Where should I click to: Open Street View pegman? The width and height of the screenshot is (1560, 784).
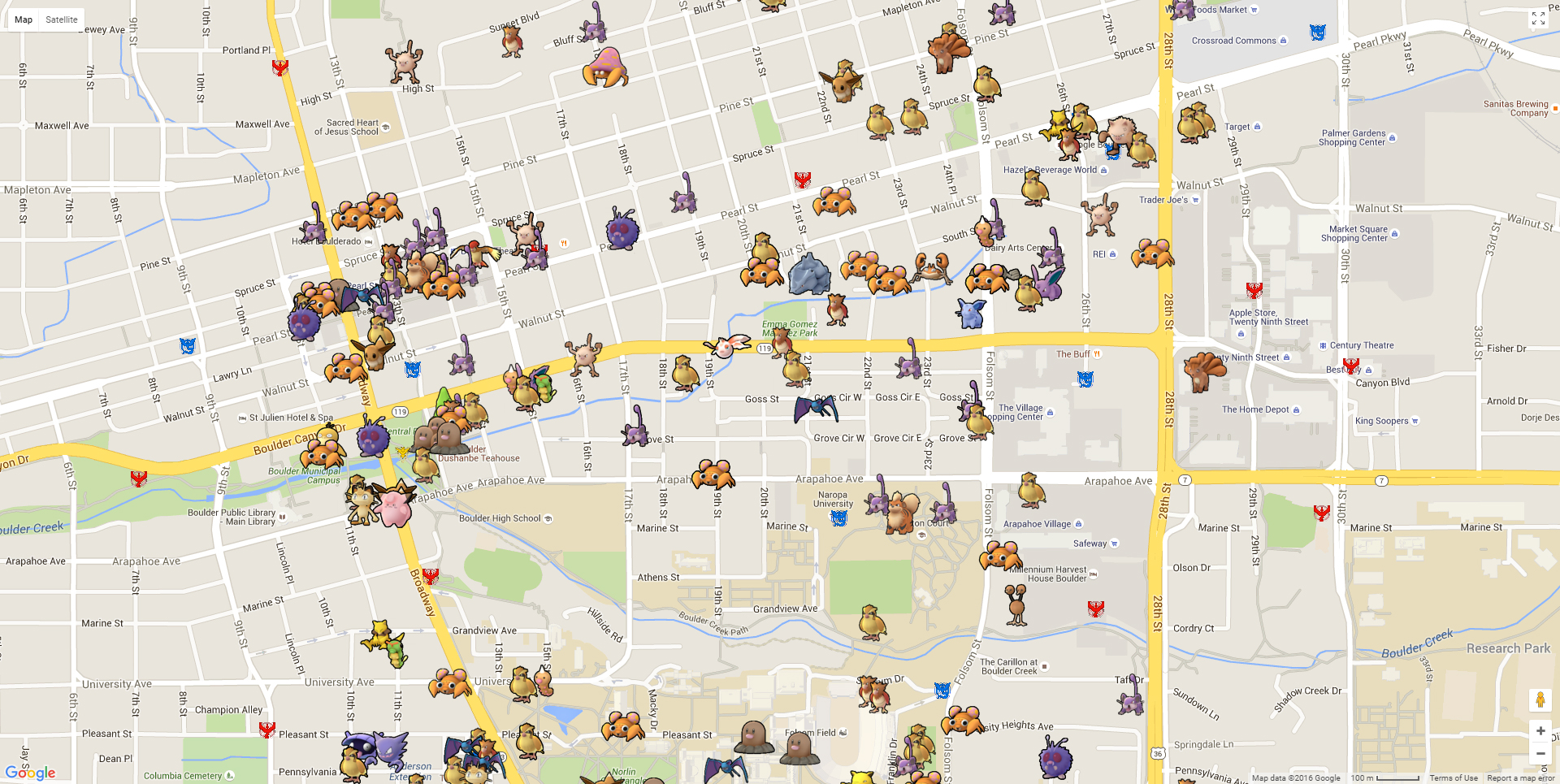pyautogui.click(x=1540, y=700)
